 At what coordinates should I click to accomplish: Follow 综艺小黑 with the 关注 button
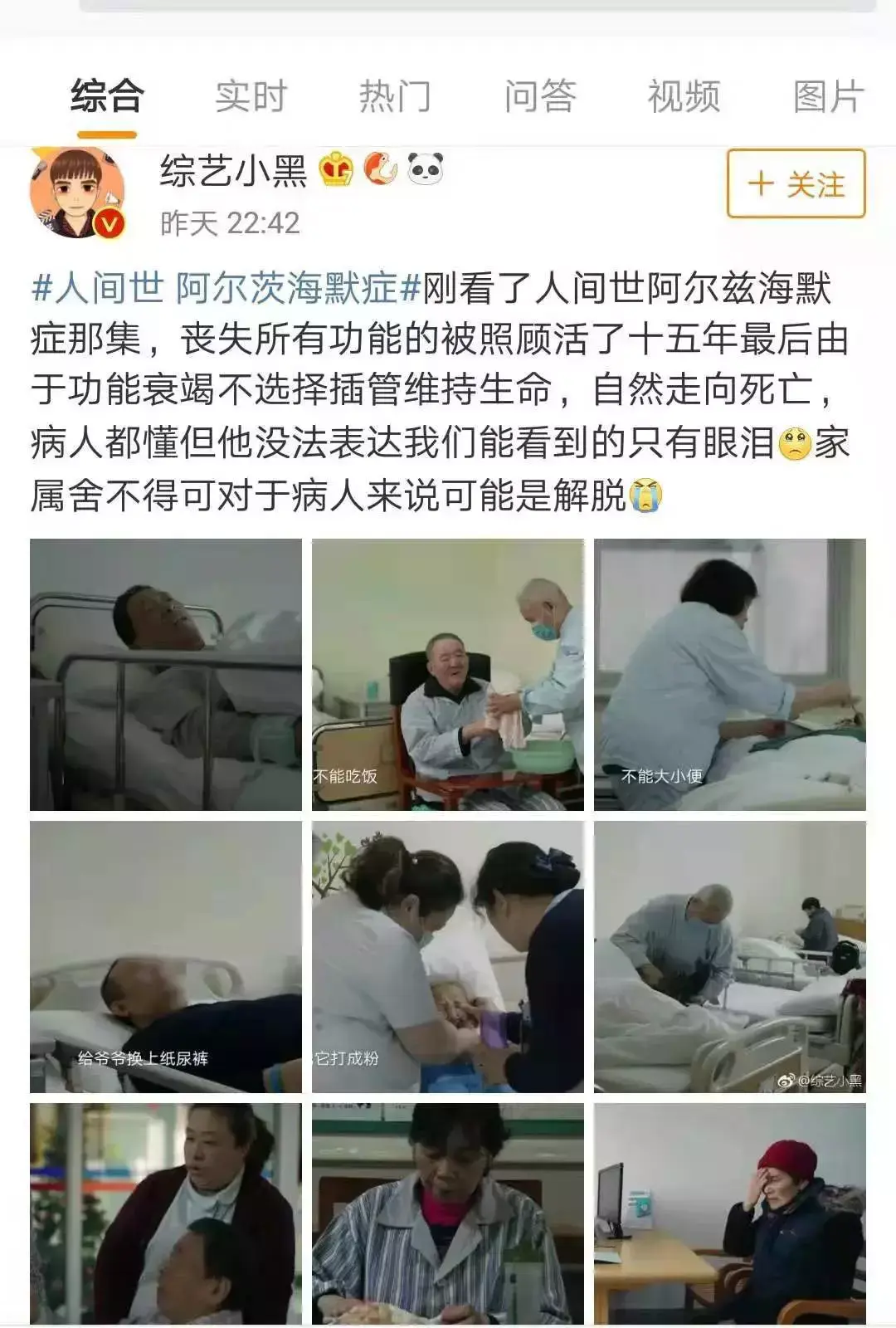tap(796, 184)
